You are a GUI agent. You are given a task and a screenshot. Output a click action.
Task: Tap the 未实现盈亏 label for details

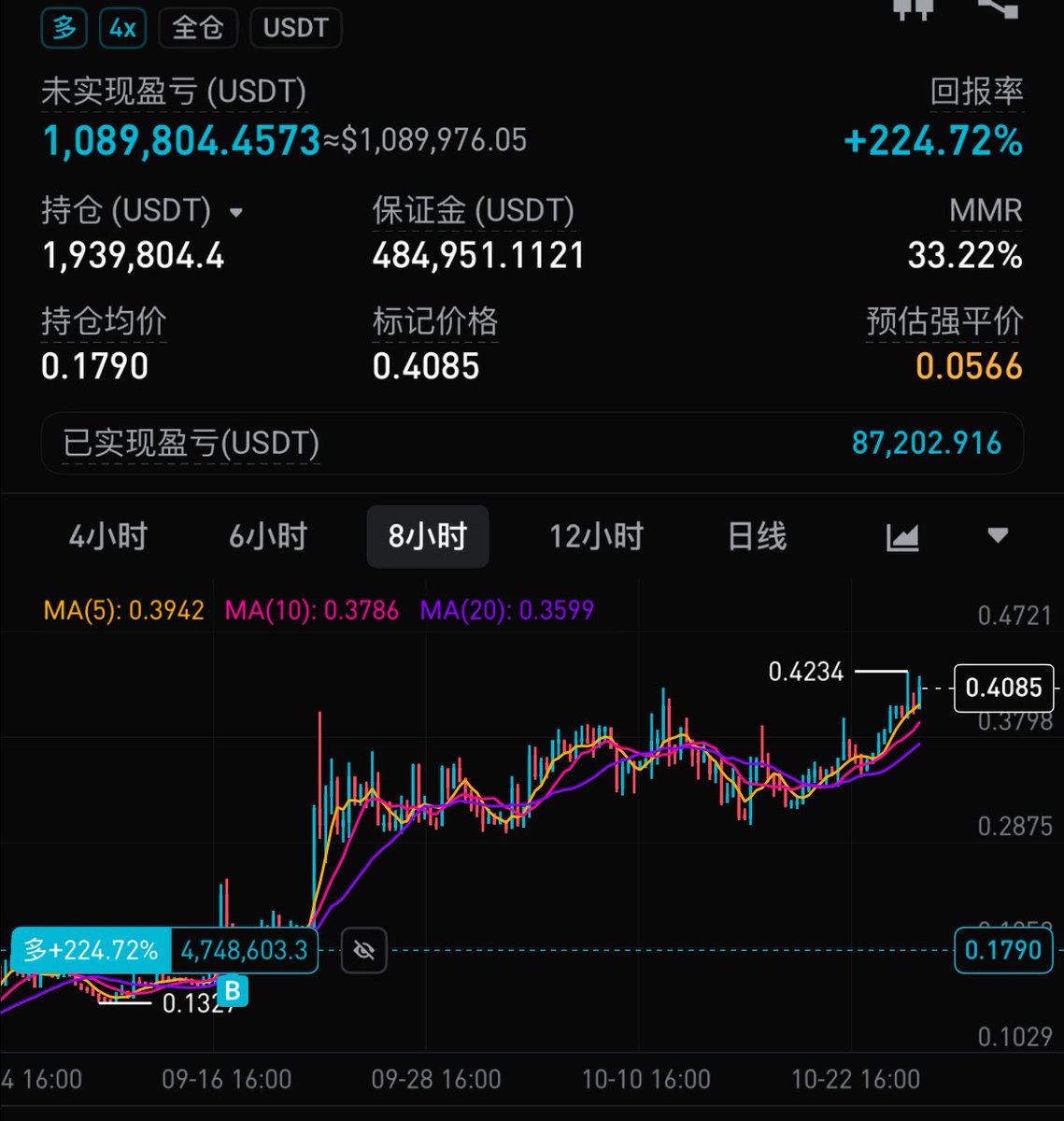point(174,92)
